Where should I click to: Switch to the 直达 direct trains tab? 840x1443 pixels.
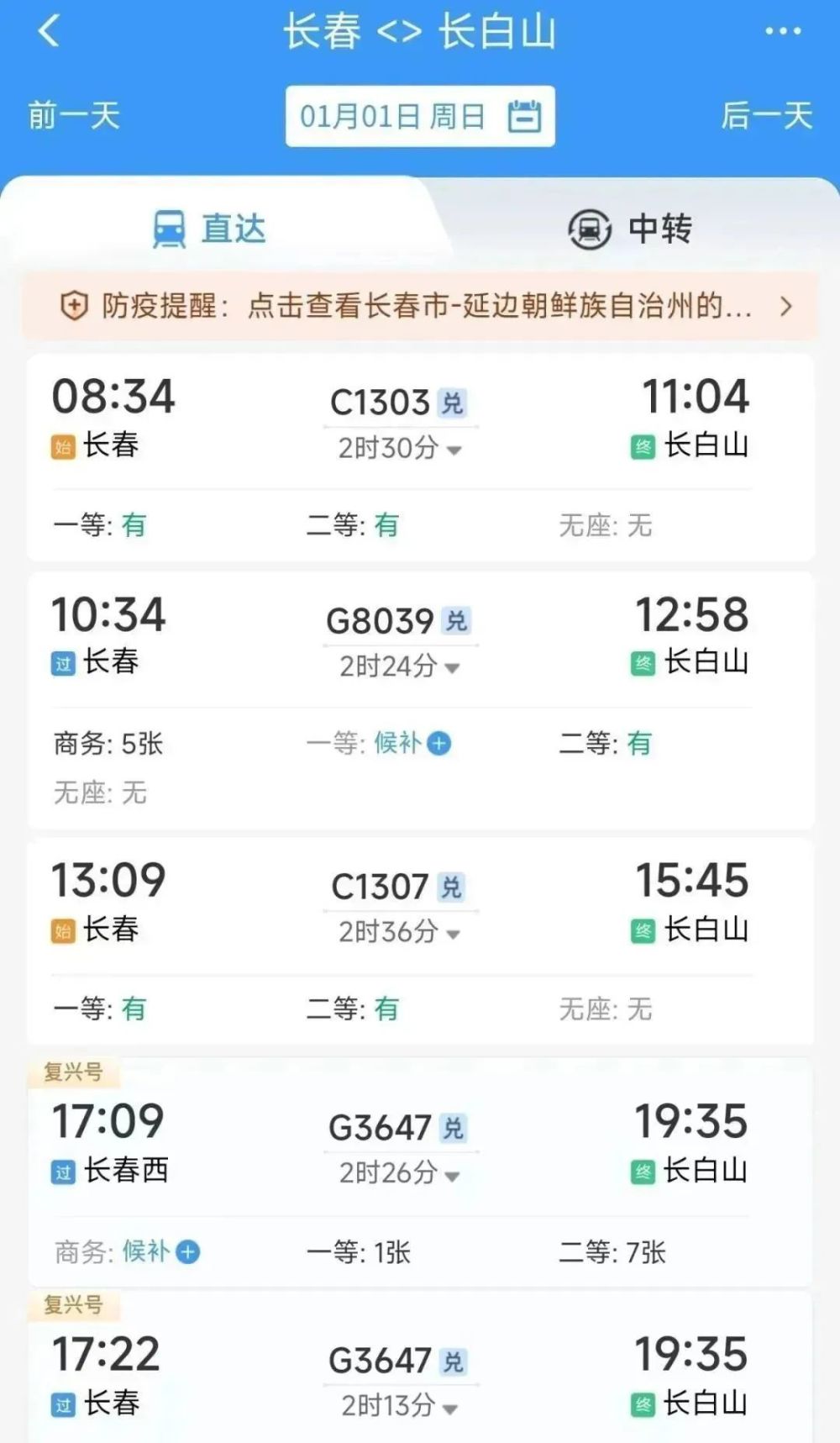coord(210,229)
